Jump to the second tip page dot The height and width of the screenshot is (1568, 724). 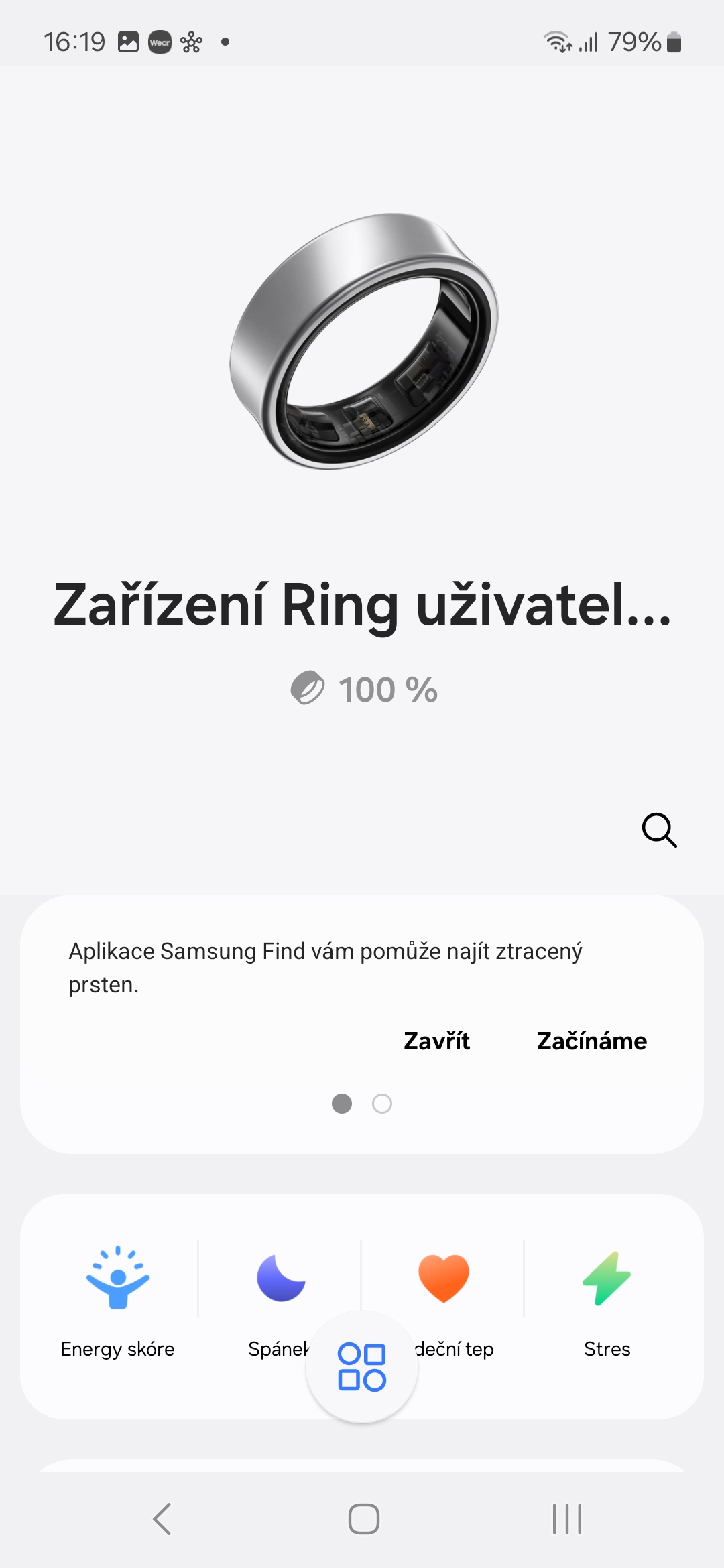pos(382,1104)
